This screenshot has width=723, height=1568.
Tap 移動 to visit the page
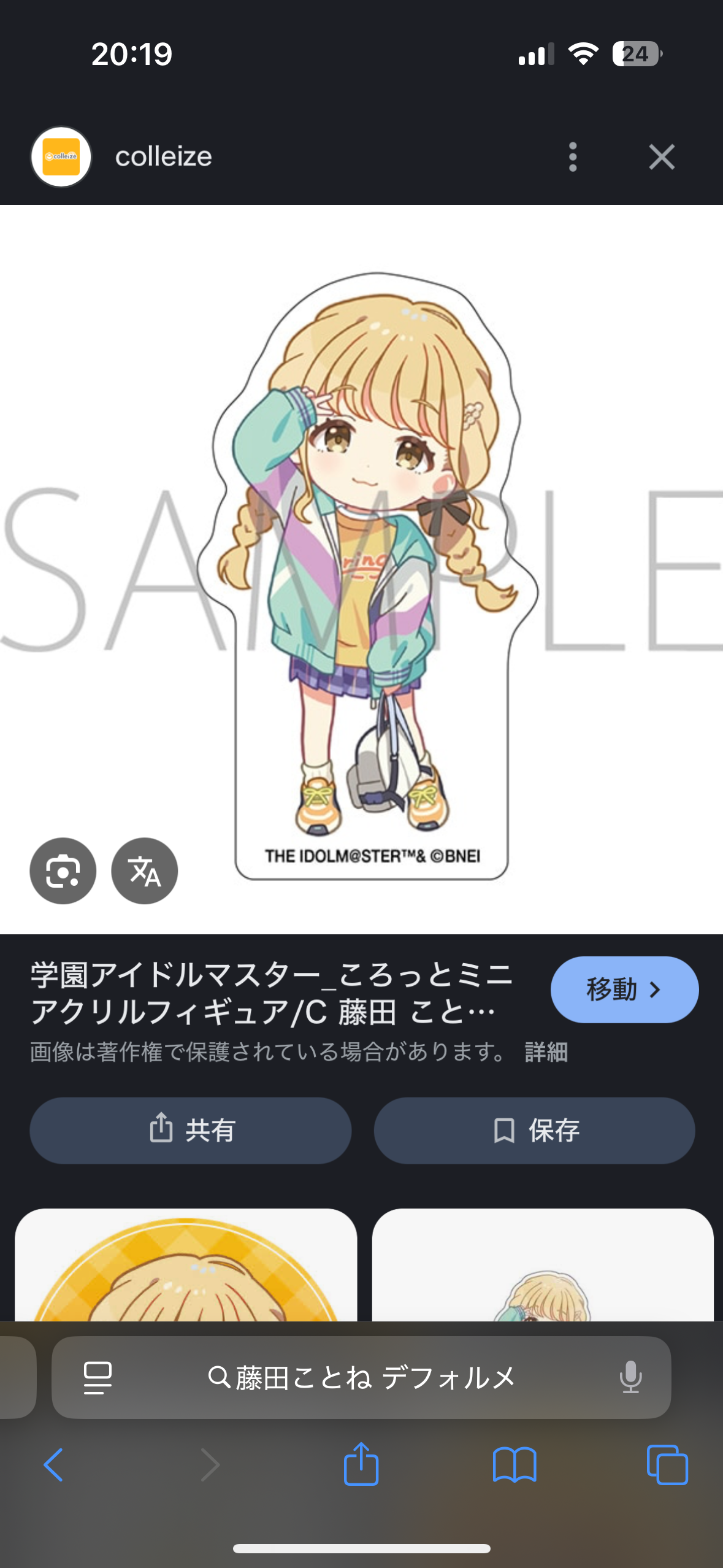click(624, 989)
